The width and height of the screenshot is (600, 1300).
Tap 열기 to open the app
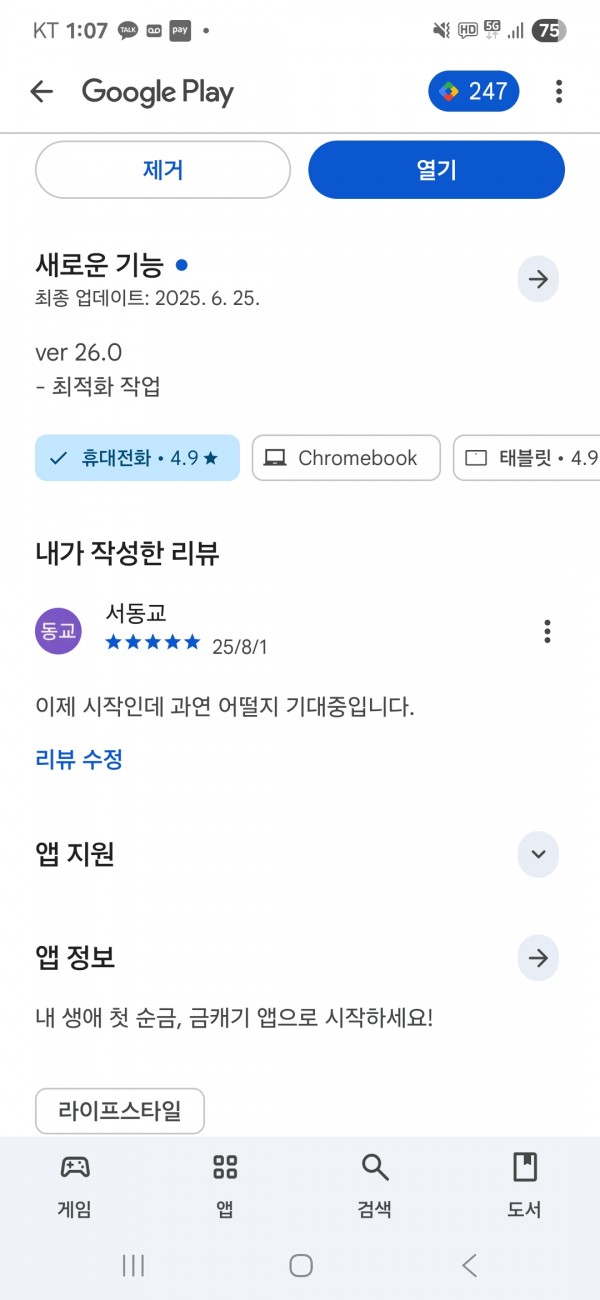pyautogui.click(x=436, y=170)
